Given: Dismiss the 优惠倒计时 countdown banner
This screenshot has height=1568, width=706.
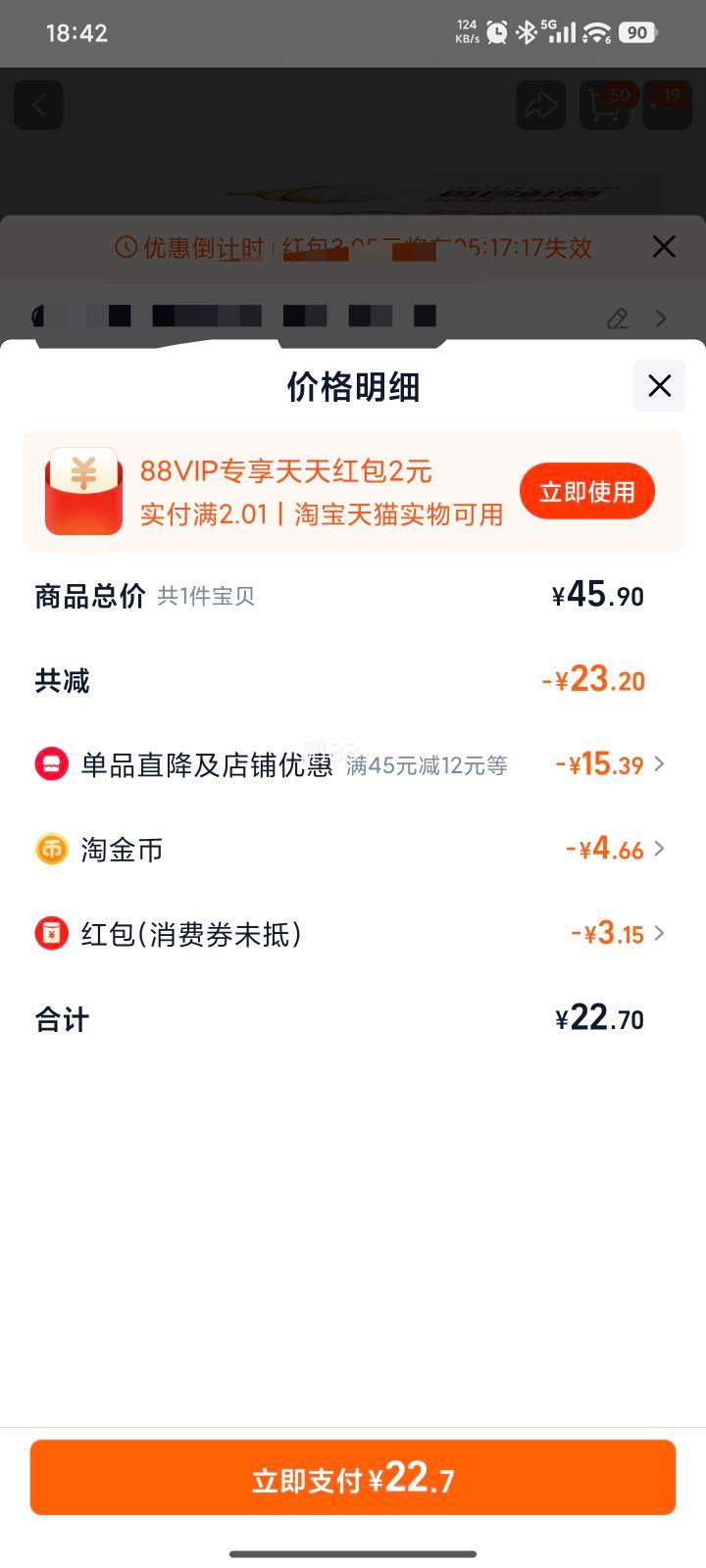Looking at the screenshot, I should pyautogui.click(x=664, y=247).
